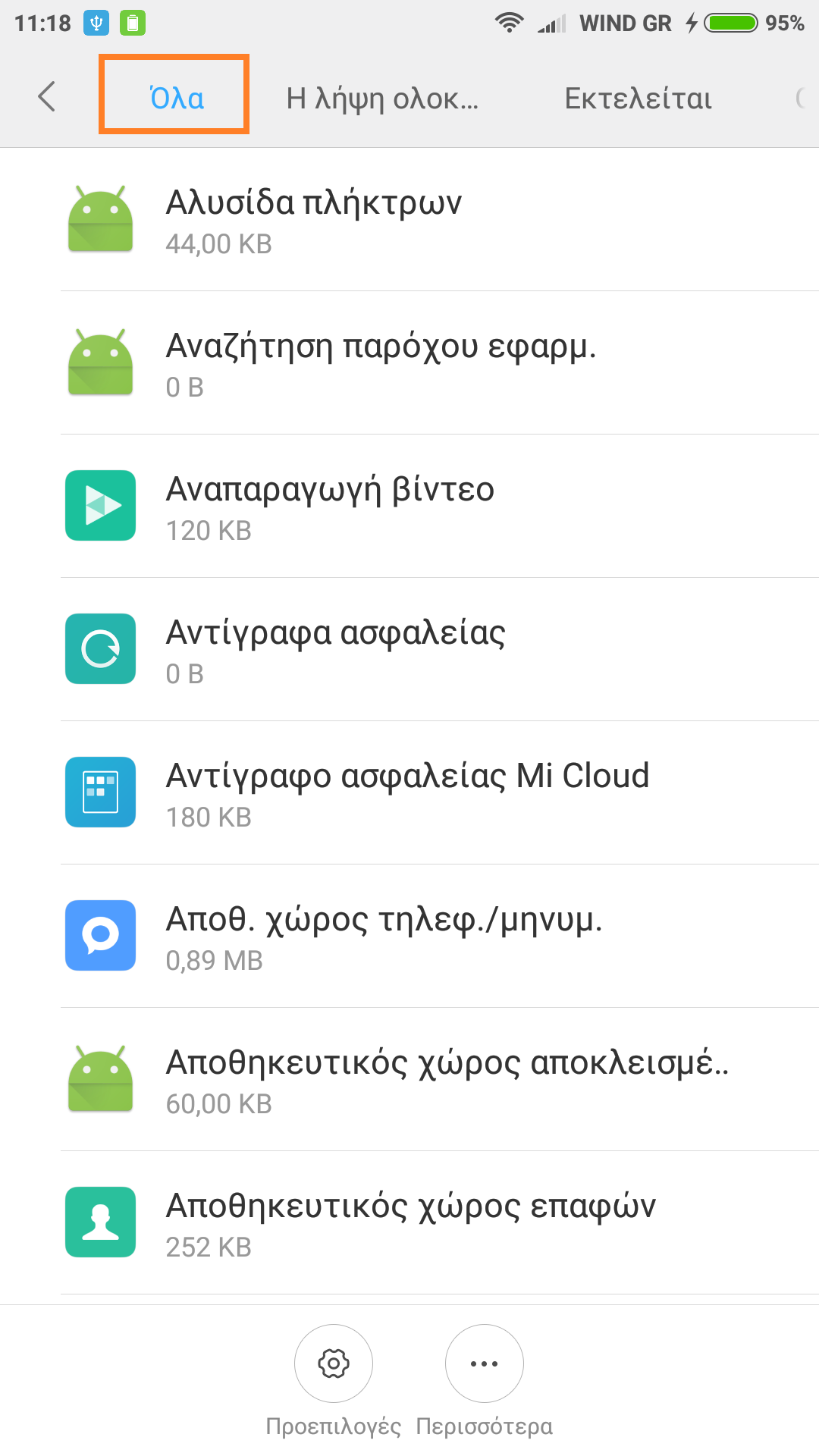The image size is (819, 1456).
Task: Switch to the Εκτελείται tab
Action: [x=638, y=98]
